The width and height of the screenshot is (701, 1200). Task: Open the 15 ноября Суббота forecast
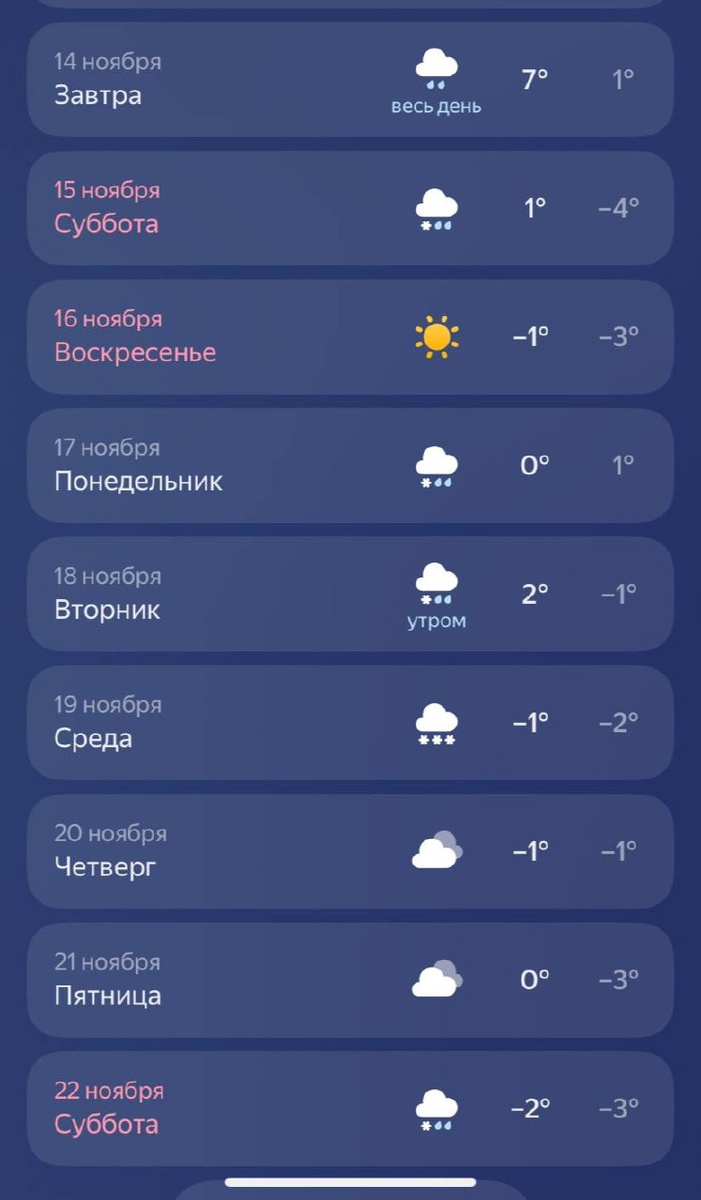tap(350, 208)
